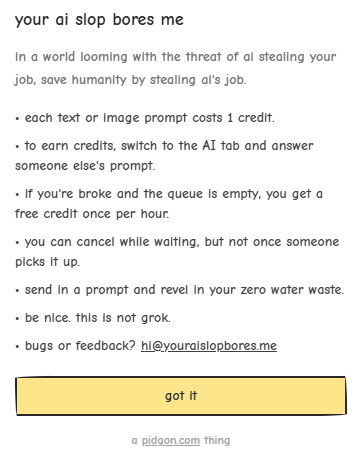Open the pidgon.com link
Image resolution: width=363 pixels, height=452 pixels.
pyautogui.click(x=171, y=440)
